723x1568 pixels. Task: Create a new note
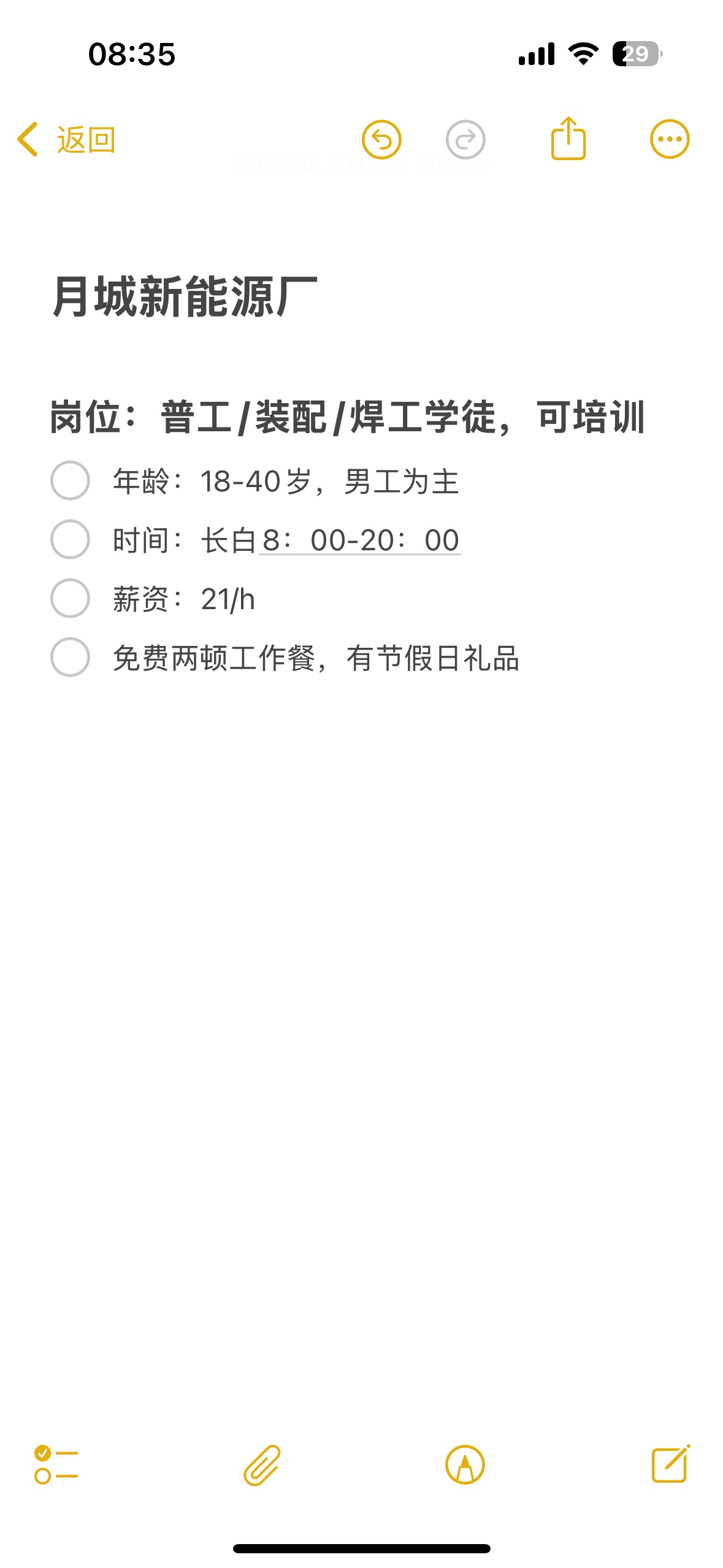[670, 1465]
